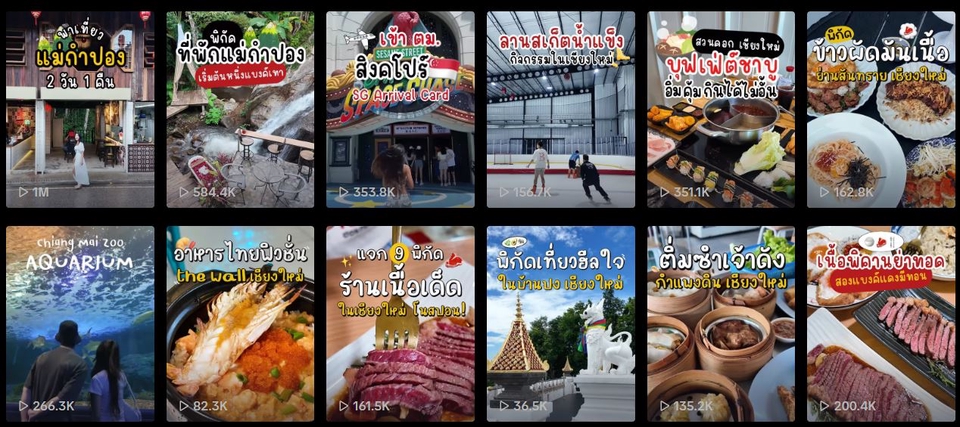960x427 pixels.
Task: Watch the อาหารไทยฟิวชั่น the wall video
Action: point(240,323)
